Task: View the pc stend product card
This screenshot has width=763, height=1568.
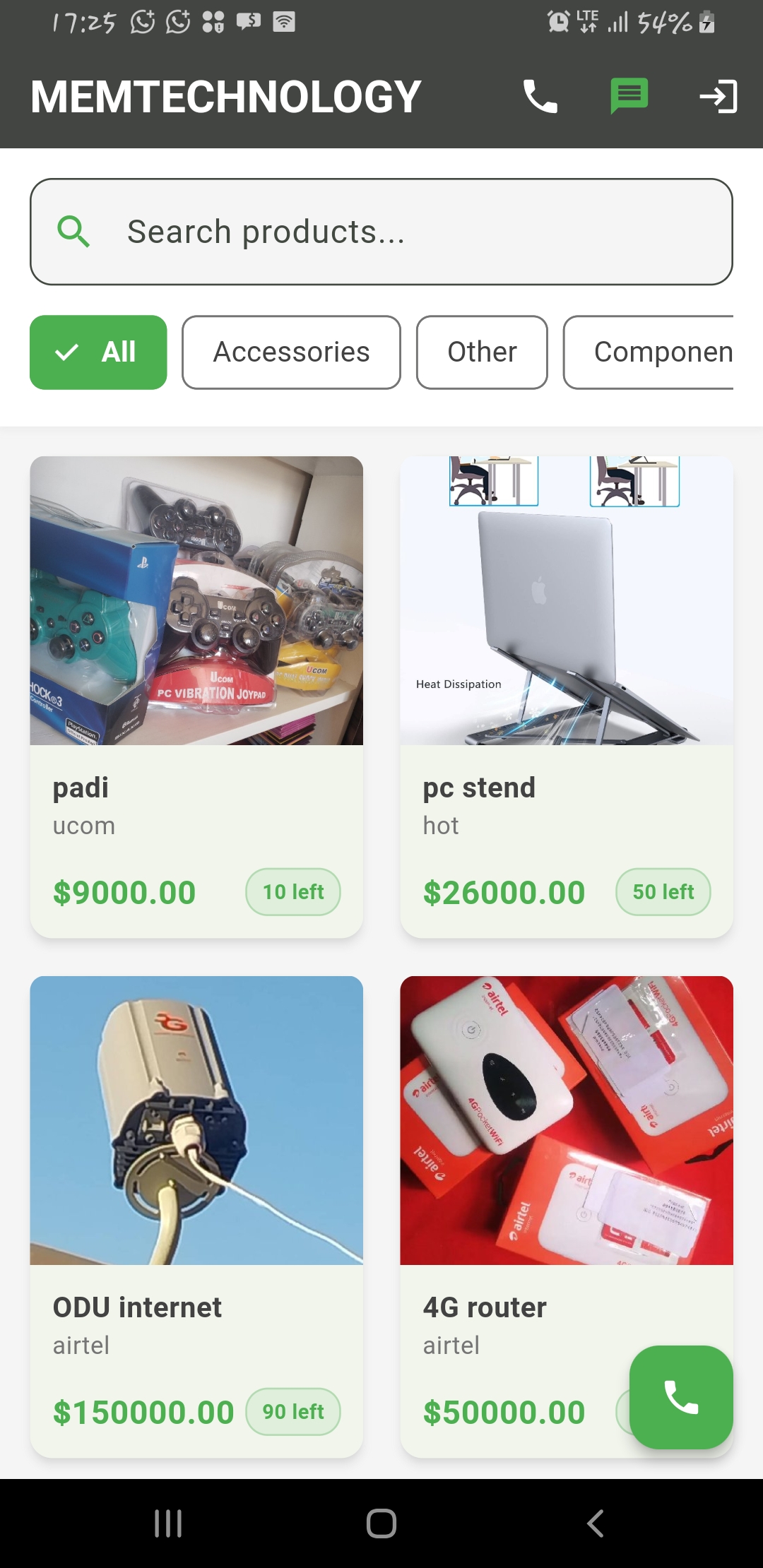Action: point(567,696)
